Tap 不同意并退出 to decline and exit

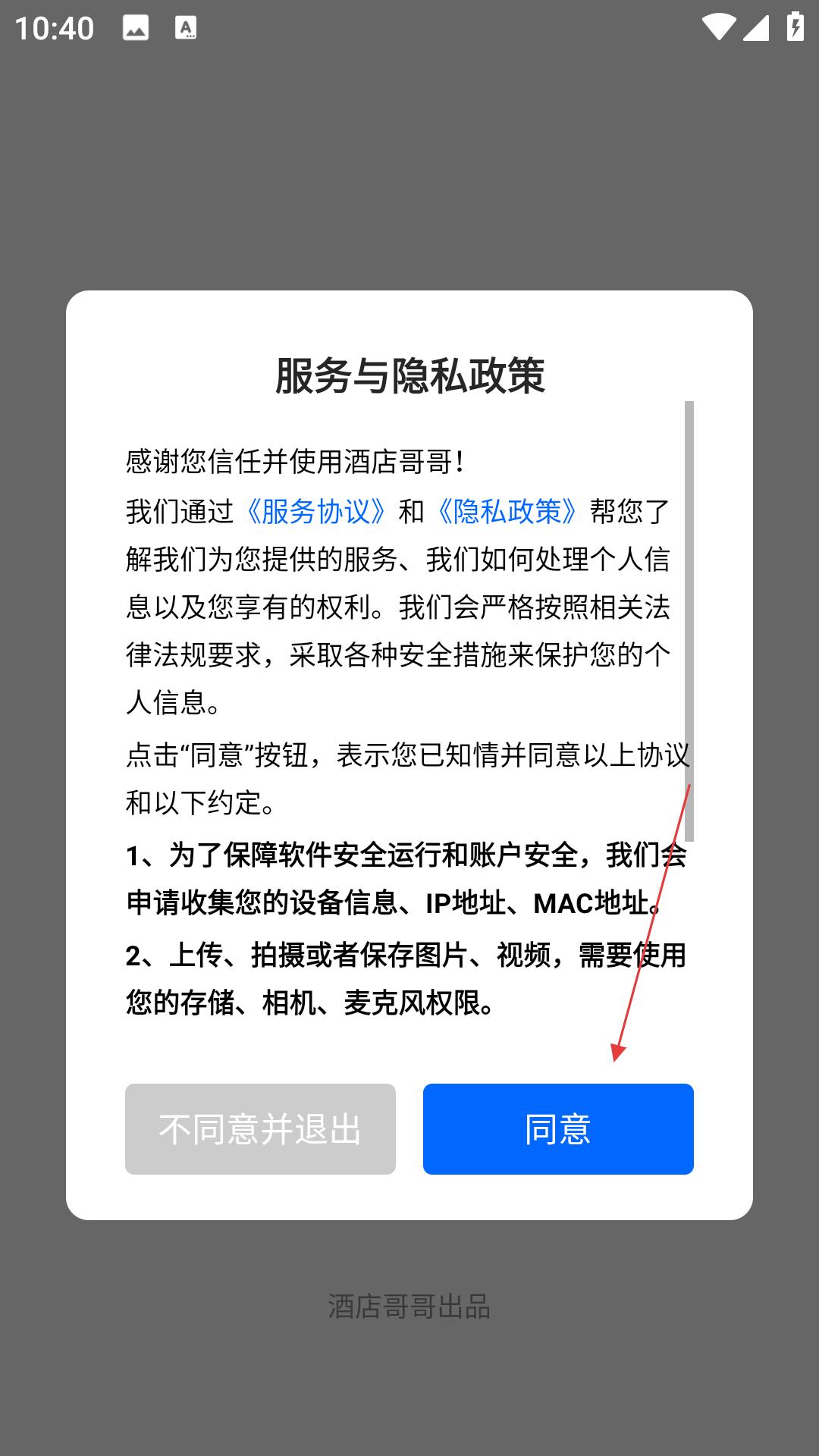tap(260, 1128)
